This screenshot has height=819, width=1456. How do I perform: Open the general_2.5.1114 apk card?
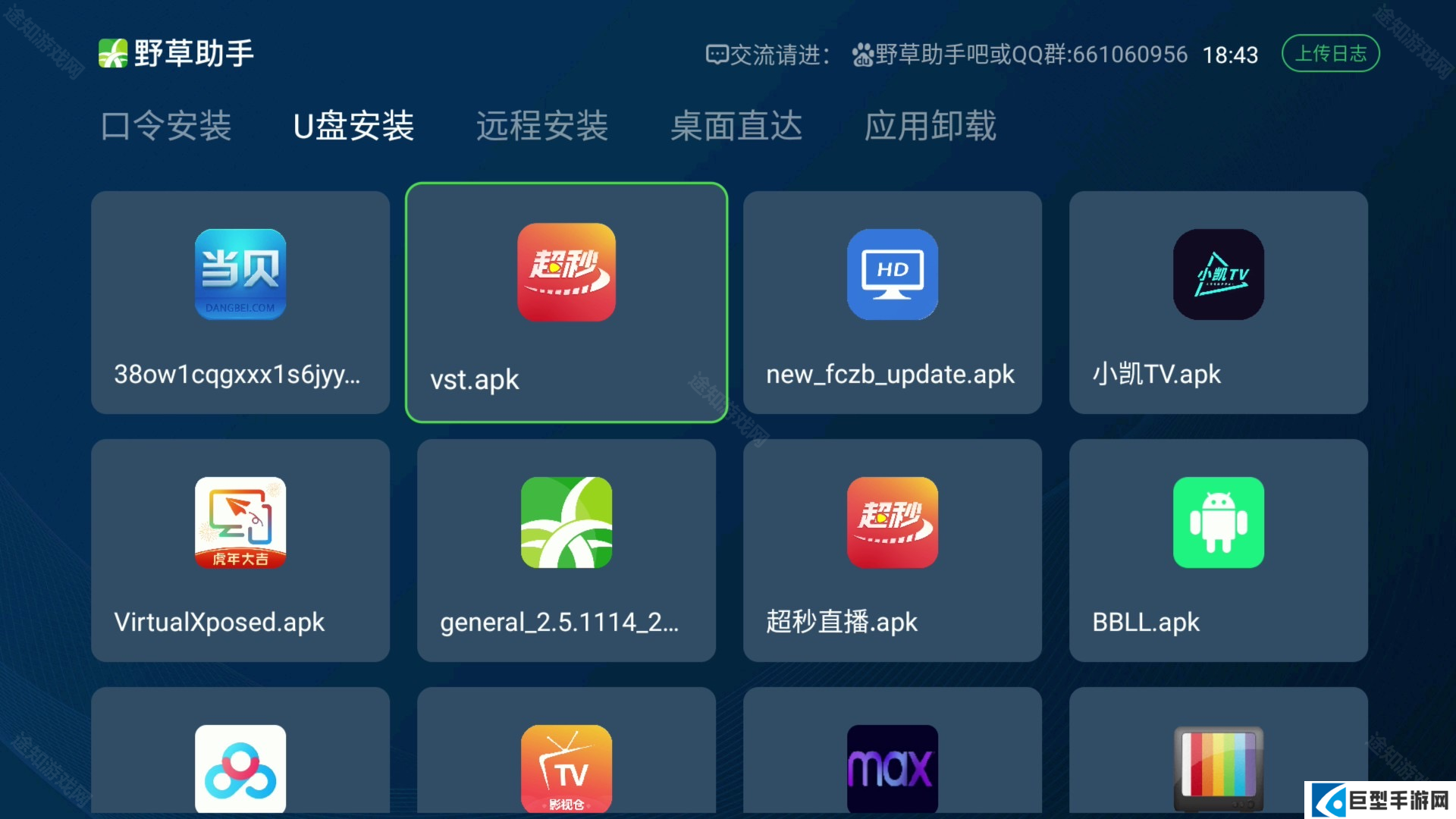coord(566,551)
